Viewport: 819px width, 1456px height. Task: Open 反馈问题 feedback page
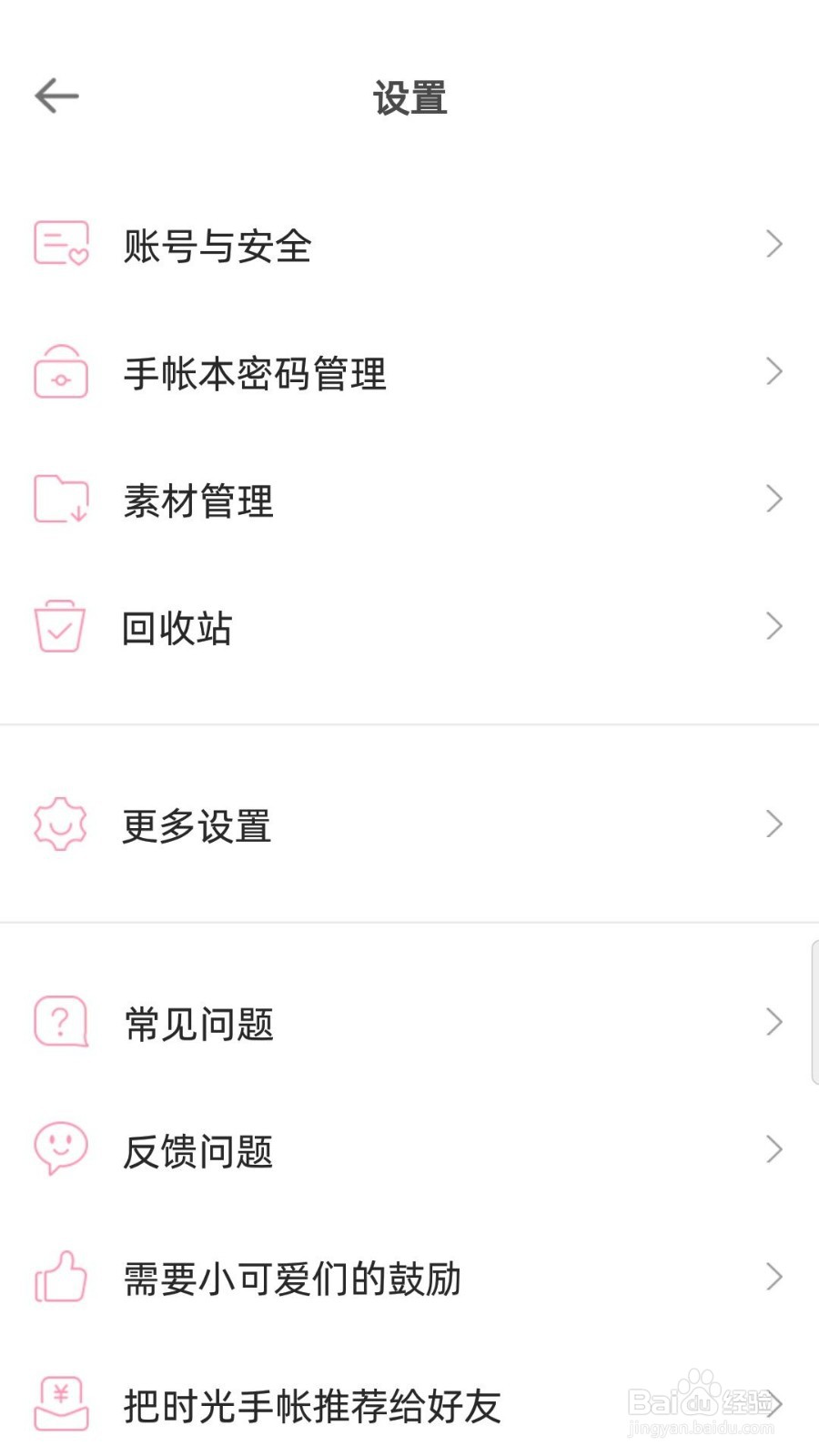tap(198, 1151)
